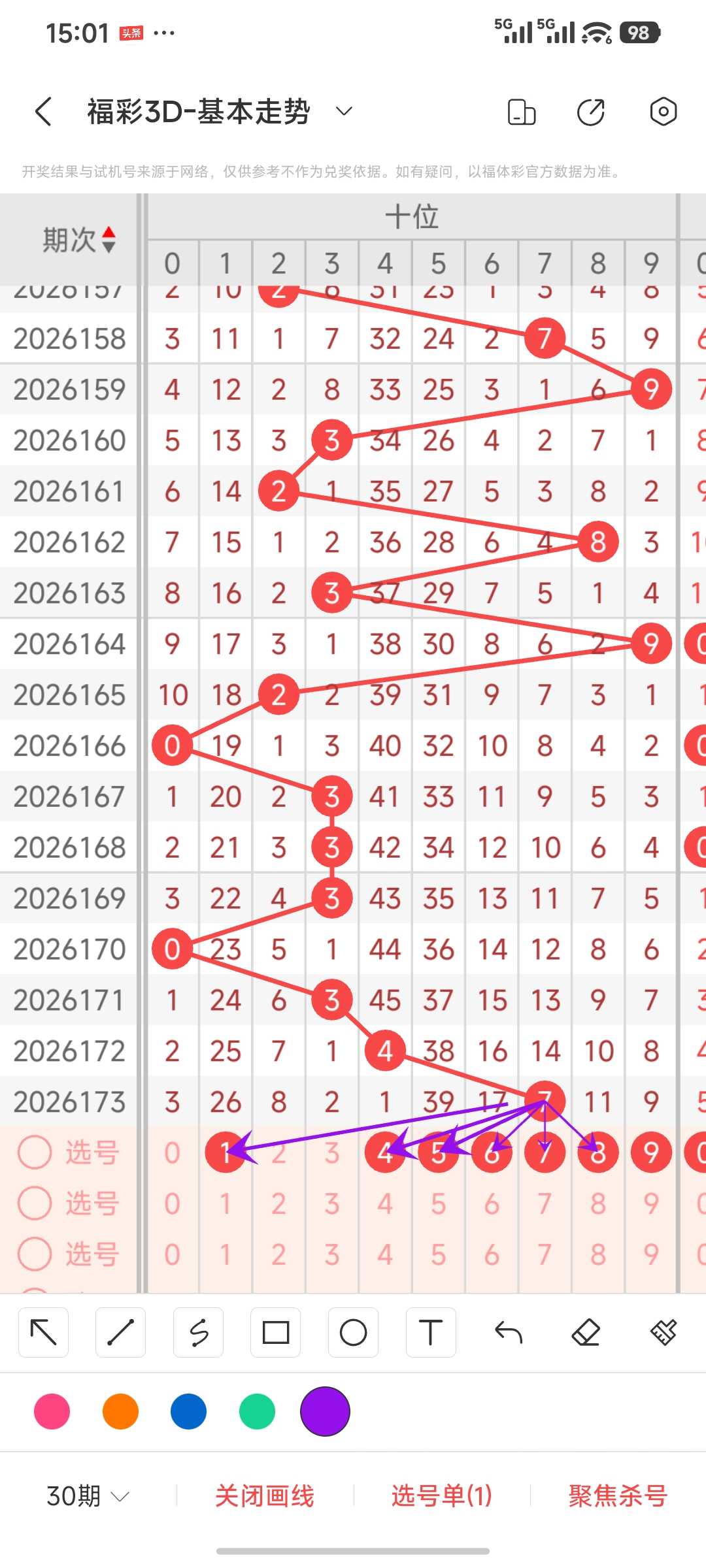Tap the screen orientation icon in header

coord(521,112)
